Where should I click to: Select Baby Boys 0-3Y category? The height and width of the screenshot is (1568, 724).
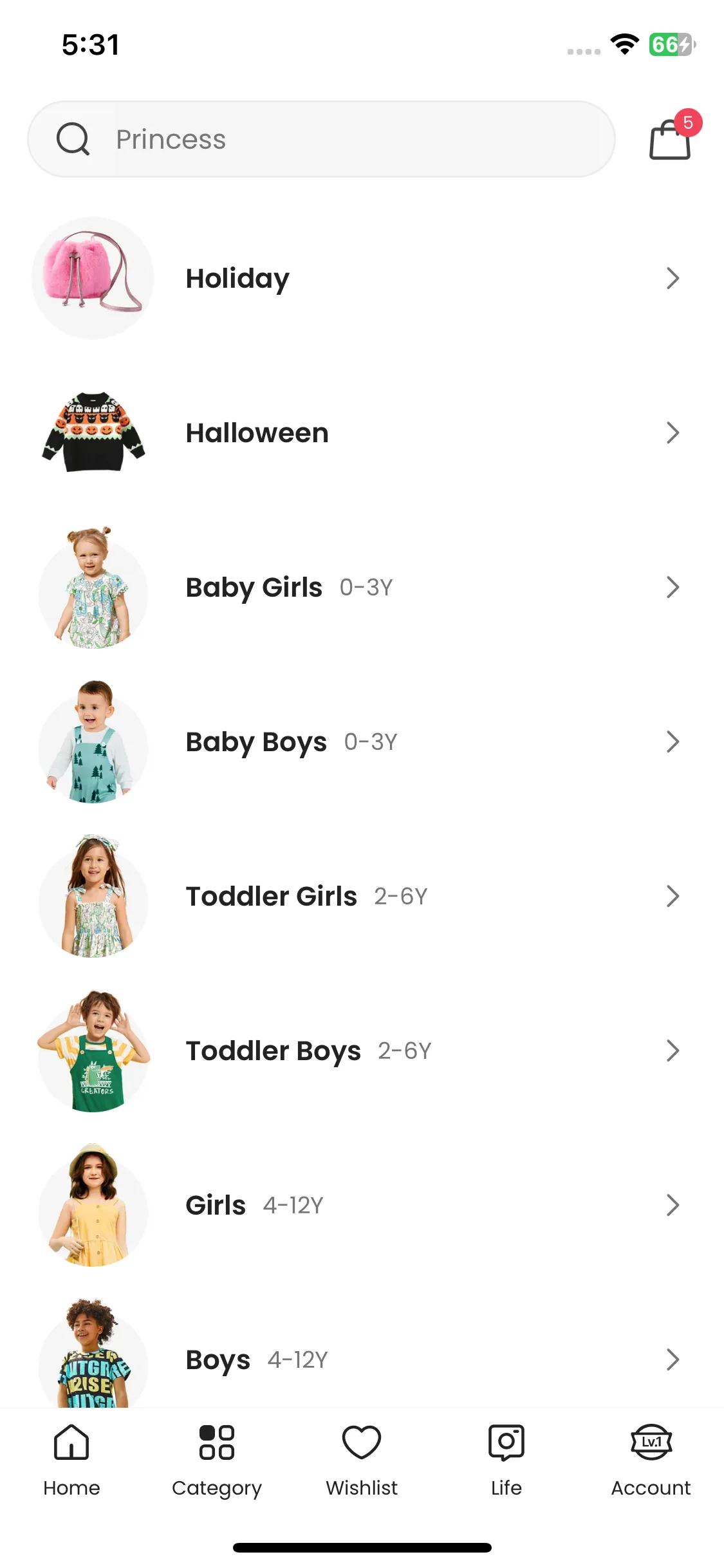pos(360,742)
